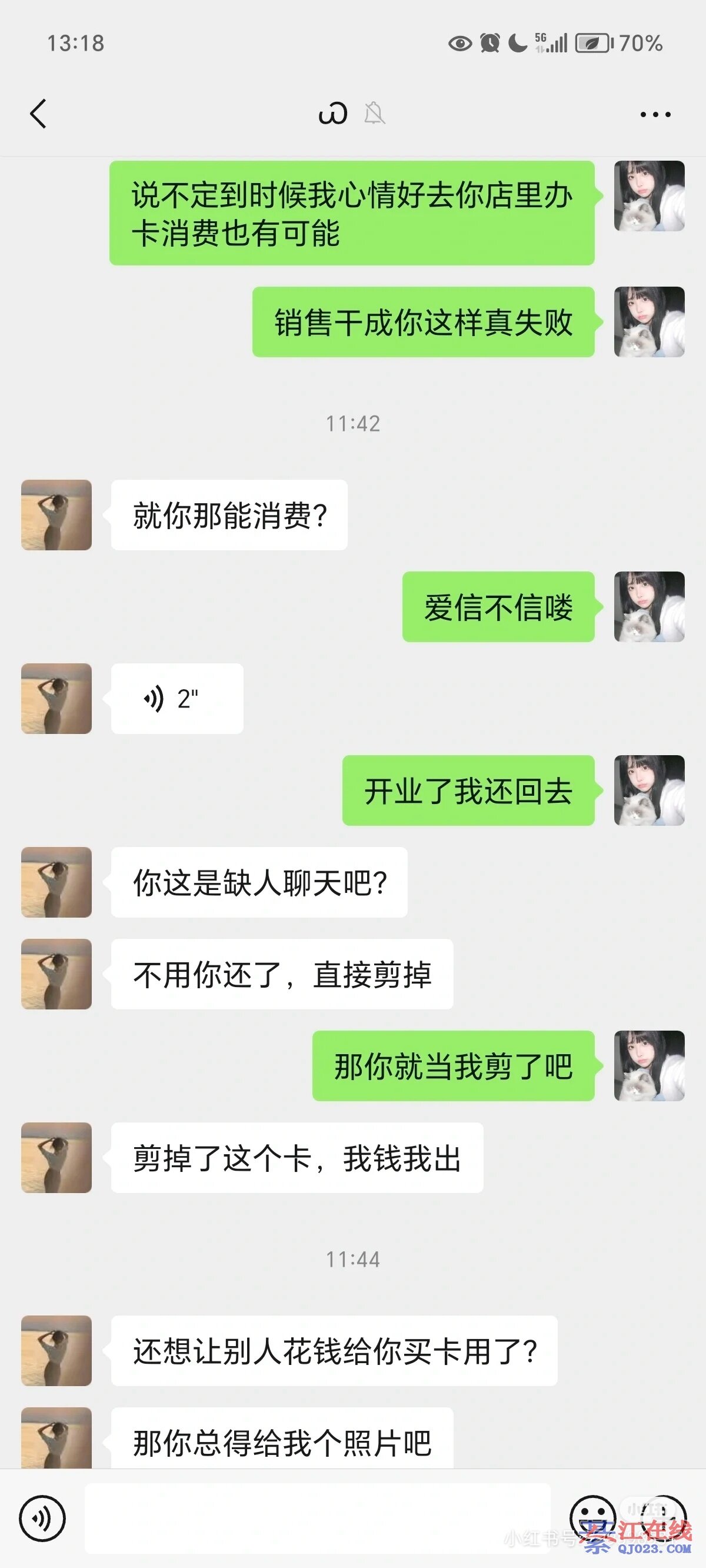
Task: Go back to the chat list
Action: click(38, 114)
